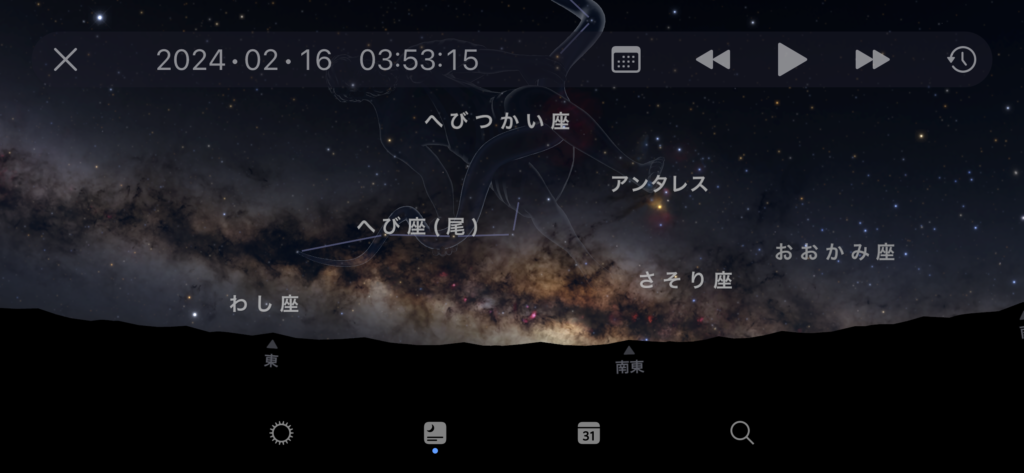Image resolution: width=1024 pixels, height=473 pixels.
Task: Open the events calendar tab
Action: (x=589, y=433)
